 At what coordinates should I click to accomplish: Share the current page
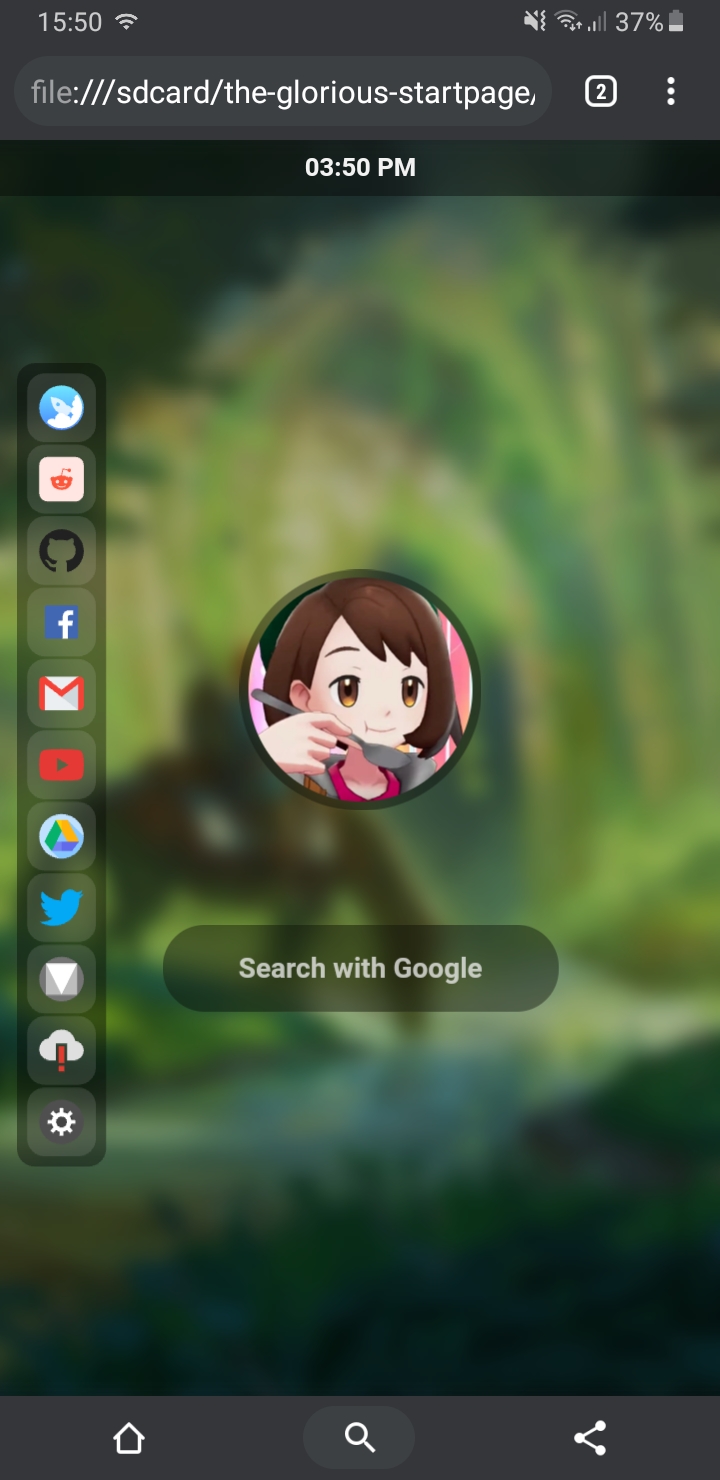point(590,1438)
